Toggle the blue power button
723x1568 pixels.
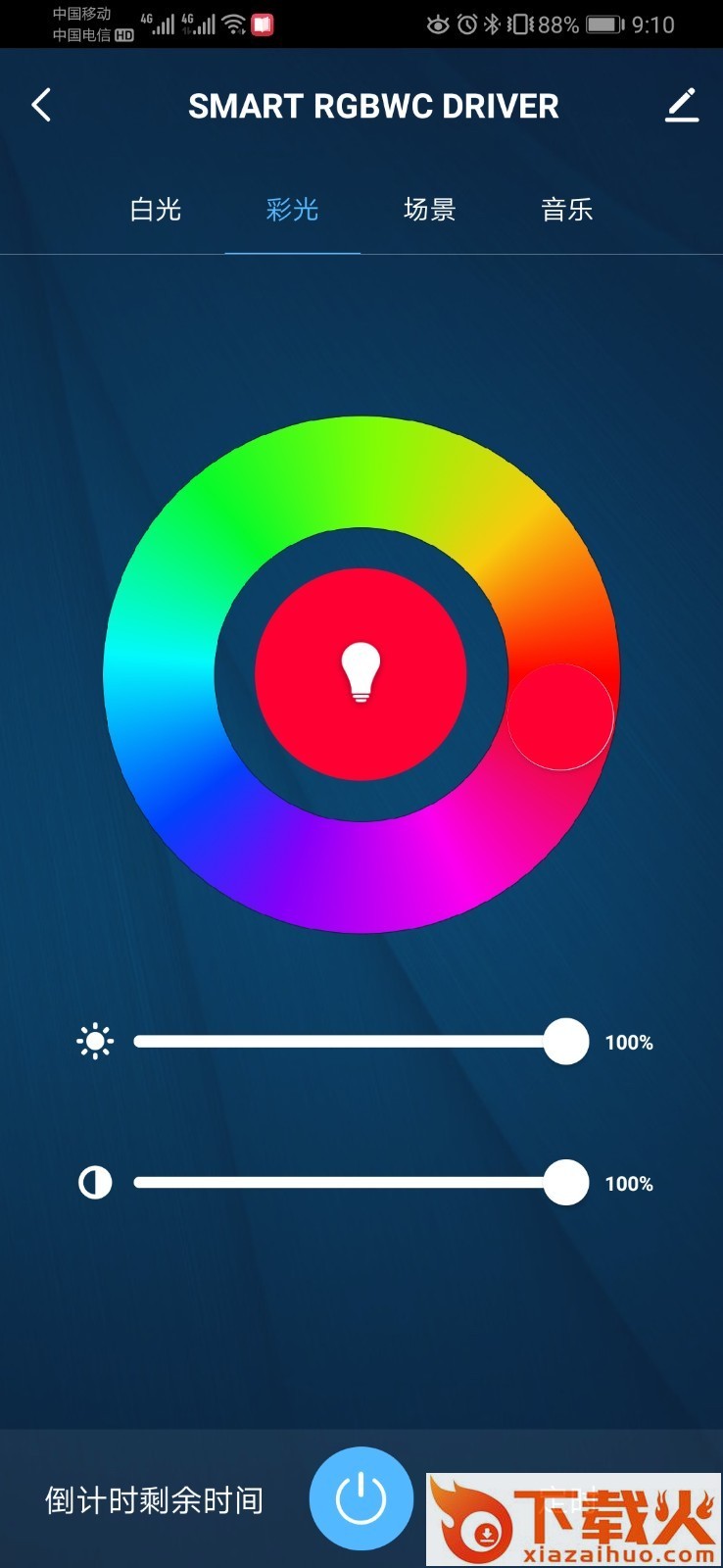pos(361,1498)
